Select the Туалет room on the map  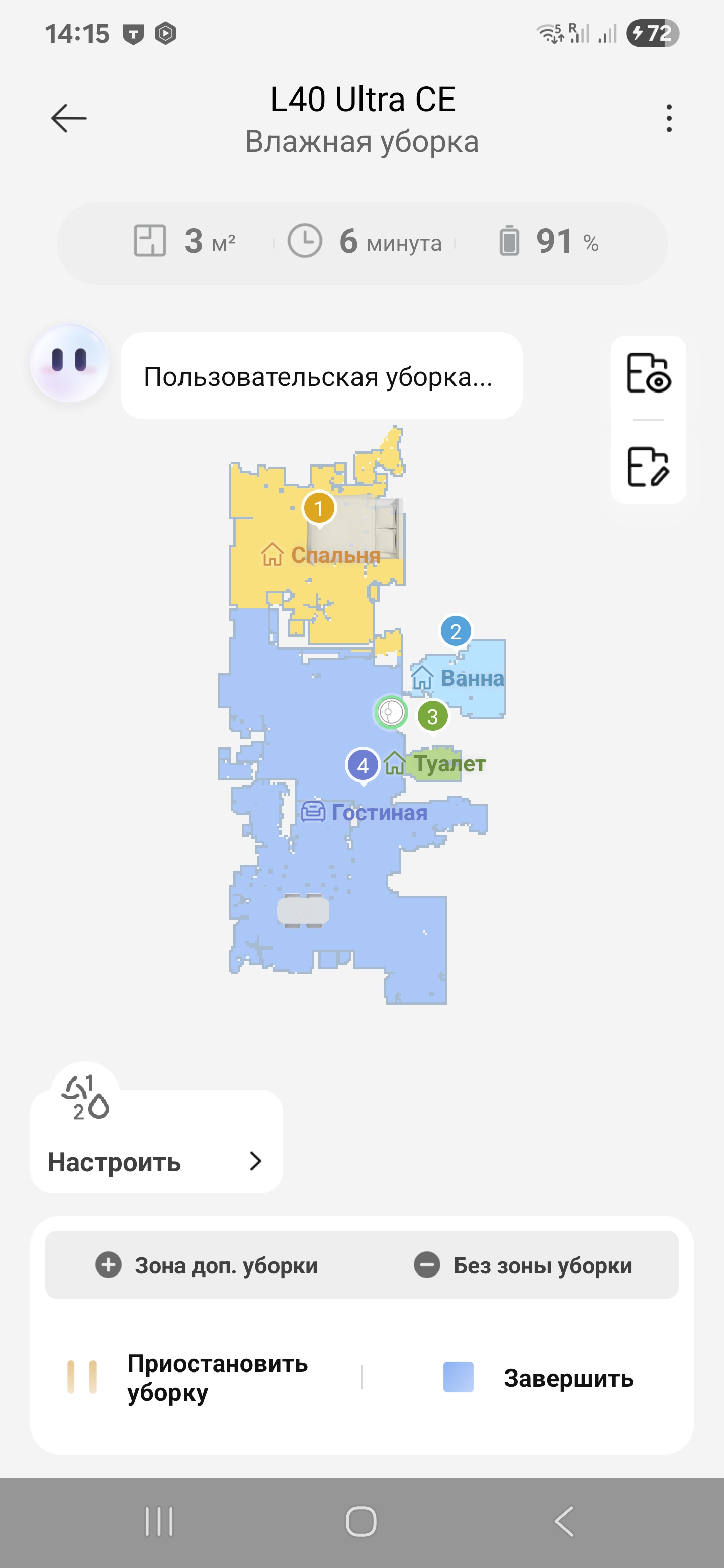click(x=449, y=764)
